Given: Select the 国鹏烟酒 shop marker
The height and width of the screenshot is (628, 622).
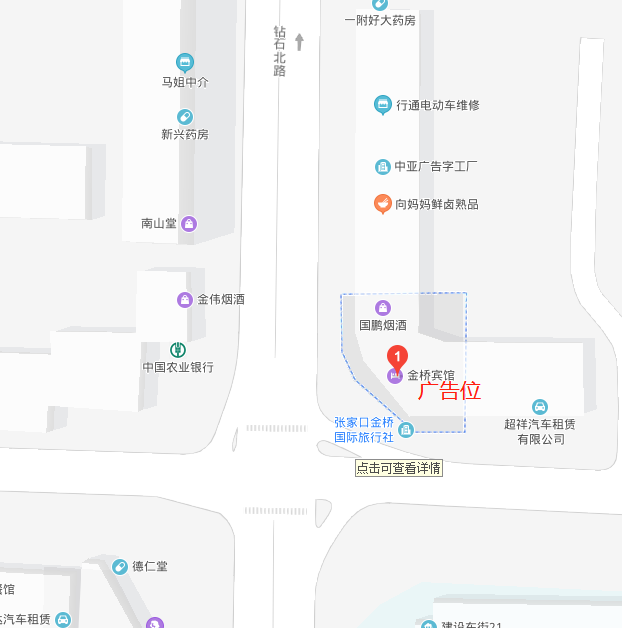Looking at the screenshot, I should pyautogui.click(x=382, y=308).
